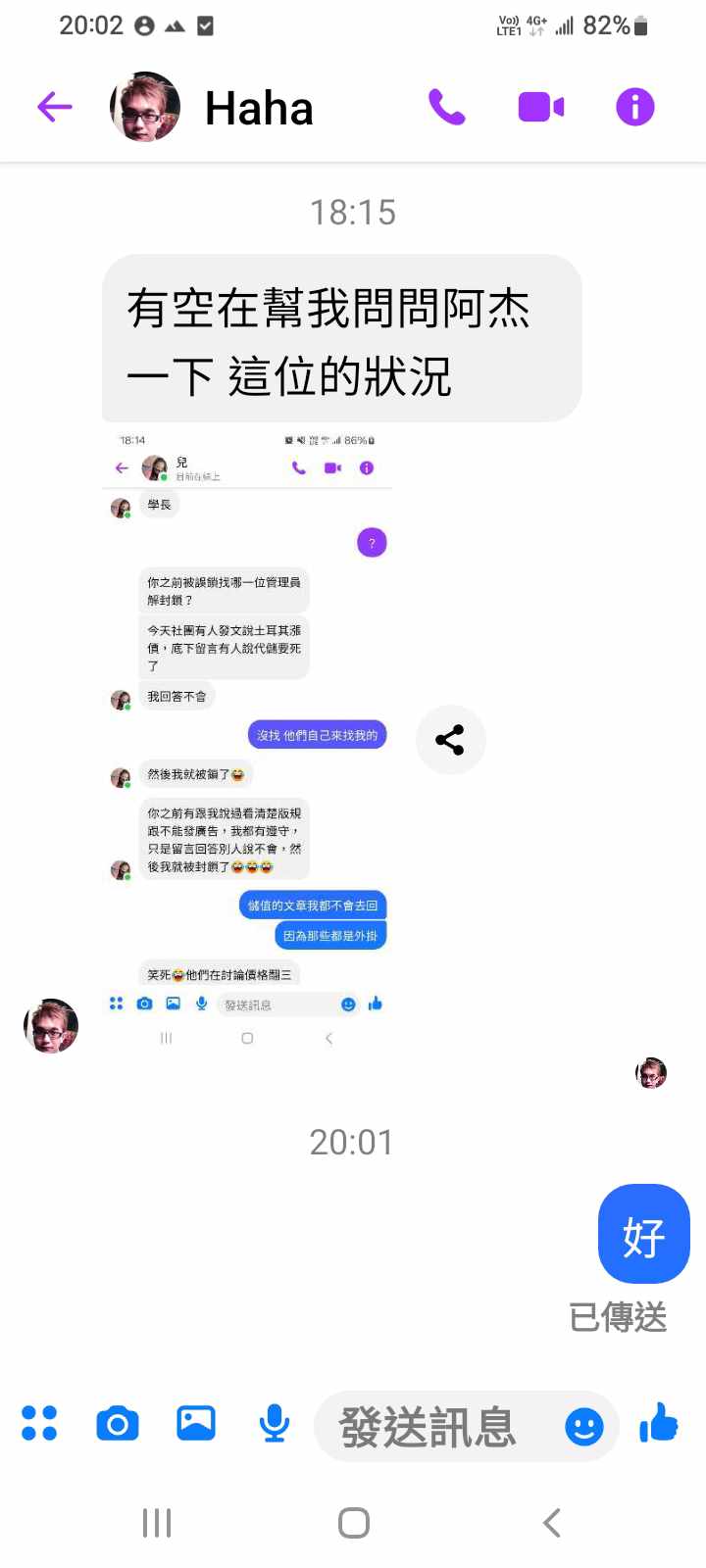Share the screenshot via the share icon

coord(450,740)
